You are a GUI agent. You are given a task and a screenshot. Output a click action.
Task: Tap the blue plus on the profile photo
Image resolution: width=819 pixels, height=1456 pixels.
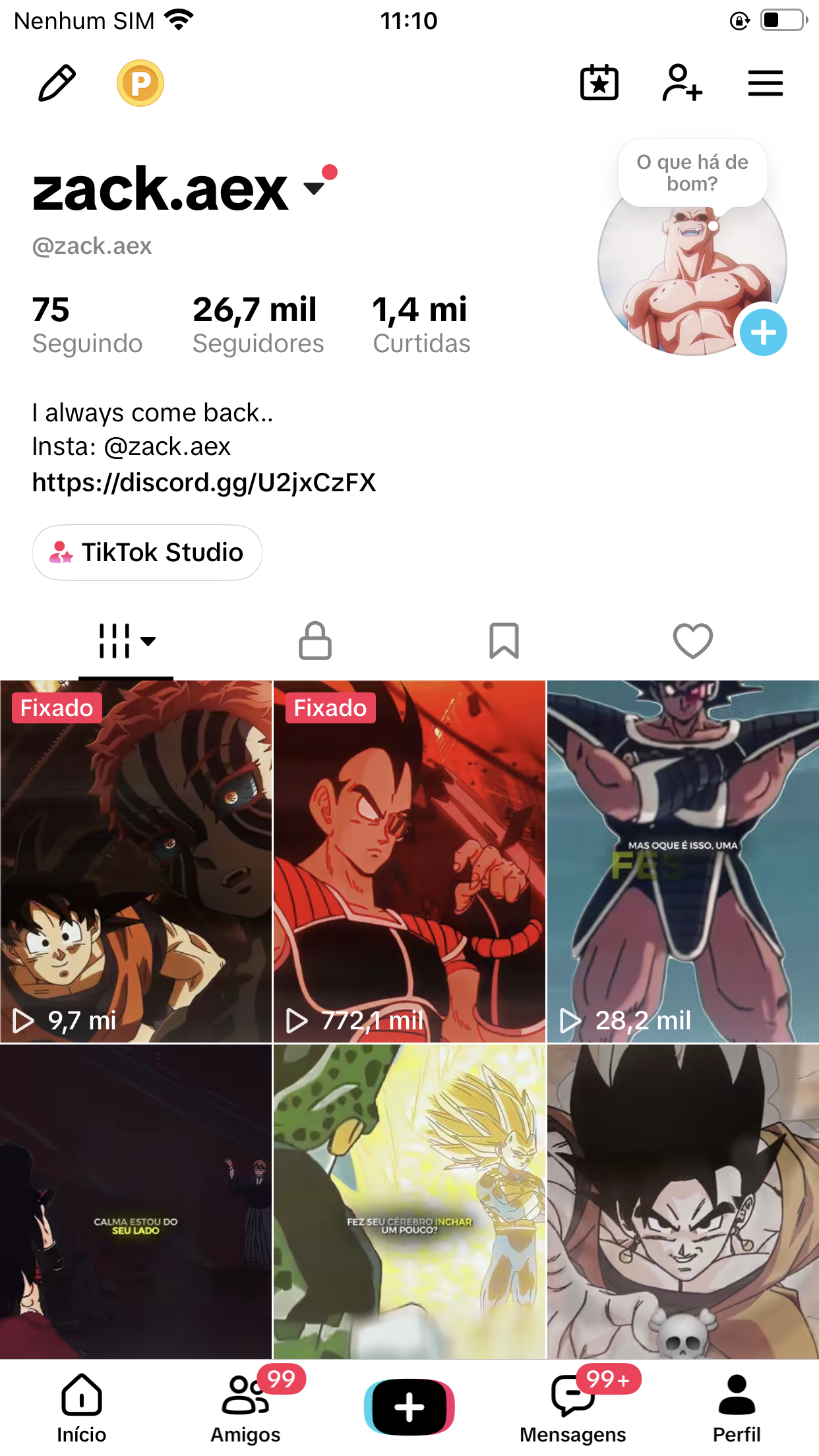pos(763,332)
